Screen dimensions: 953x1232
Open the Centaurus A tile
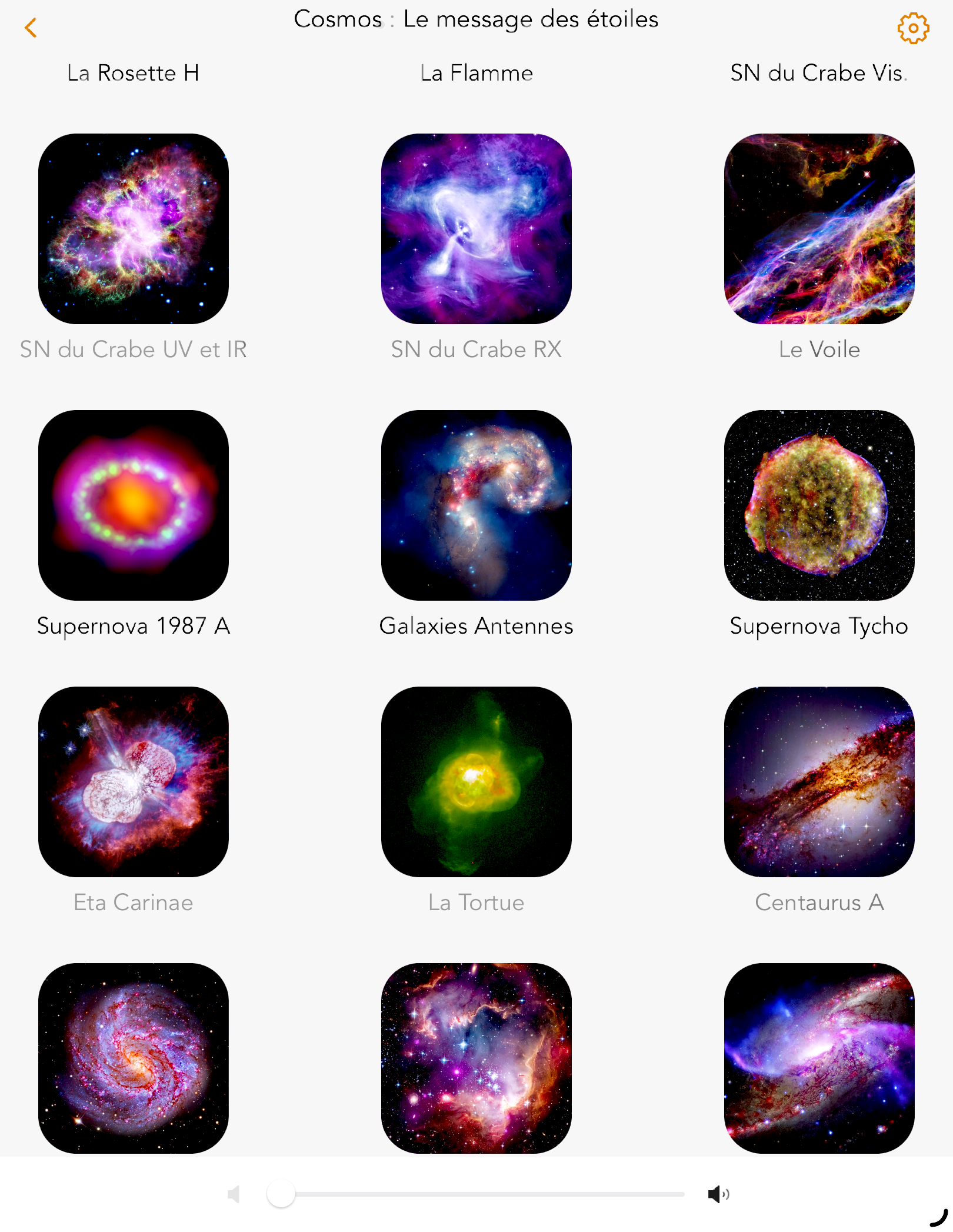tap(819, 782)
